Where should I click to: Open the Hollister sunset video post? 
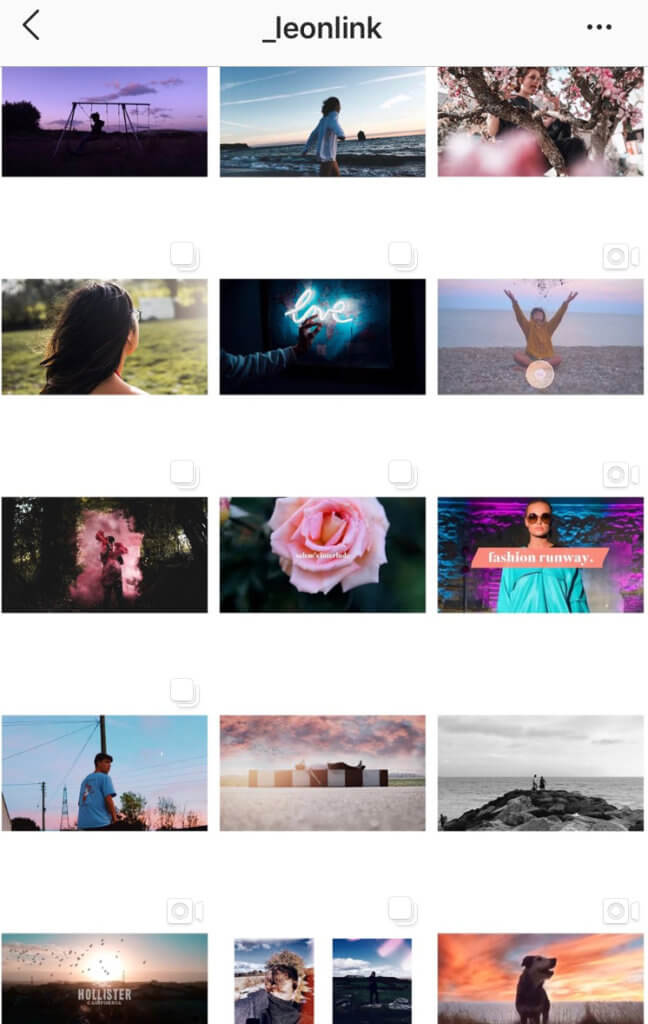[105, 978]
